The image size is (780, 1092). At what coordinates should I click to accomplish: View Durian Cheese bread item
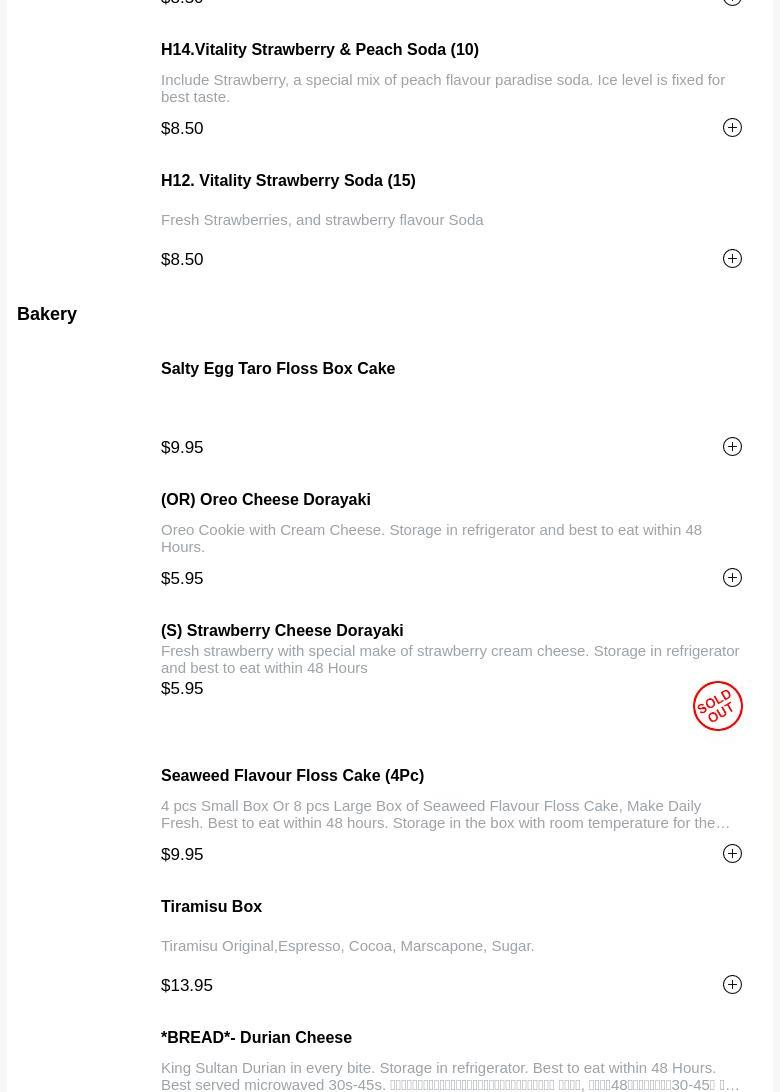(x=256, y=1037)
